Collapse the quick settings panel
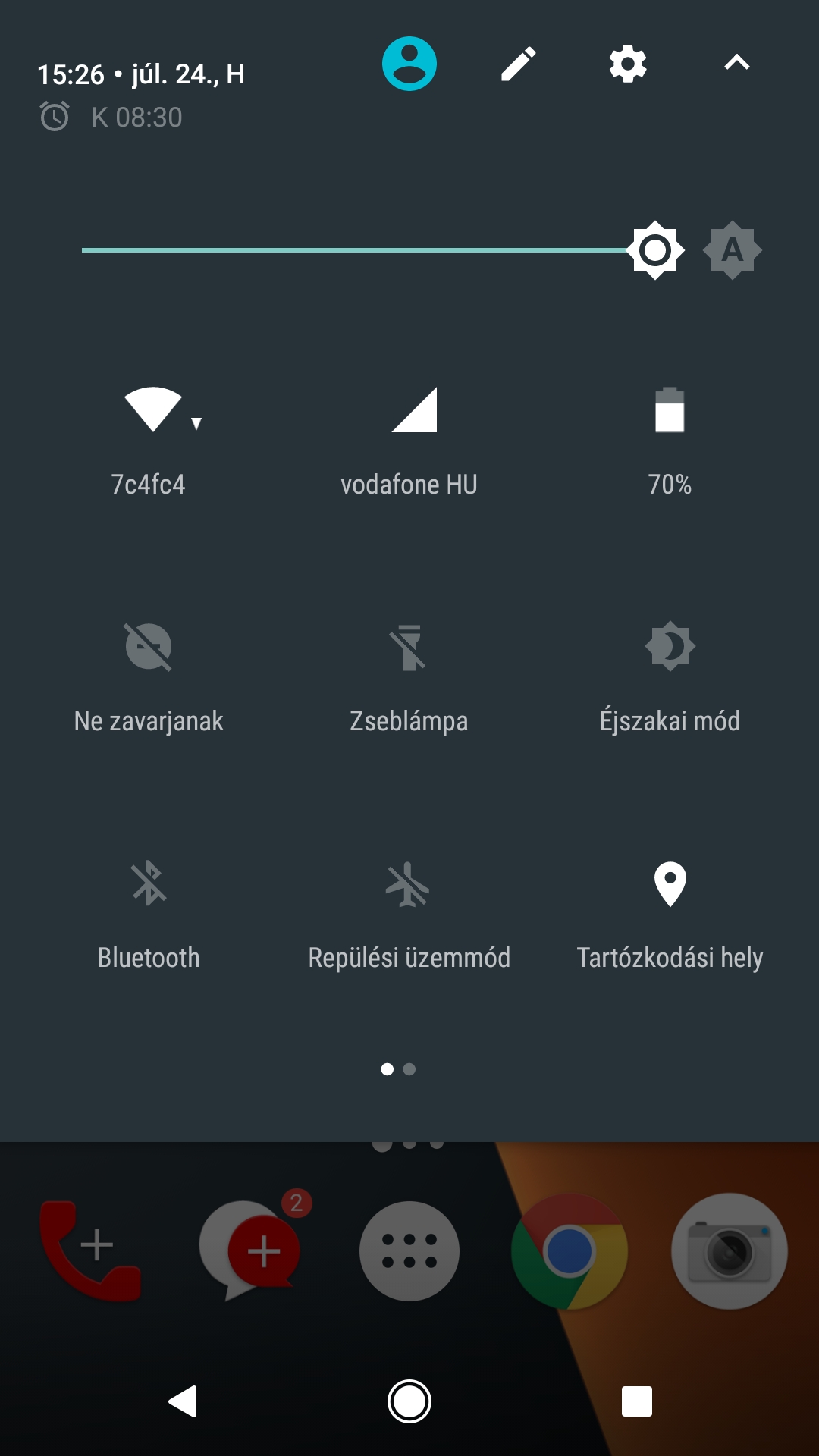This screenshot has height=1456, width=819. [x=737, y=63]
